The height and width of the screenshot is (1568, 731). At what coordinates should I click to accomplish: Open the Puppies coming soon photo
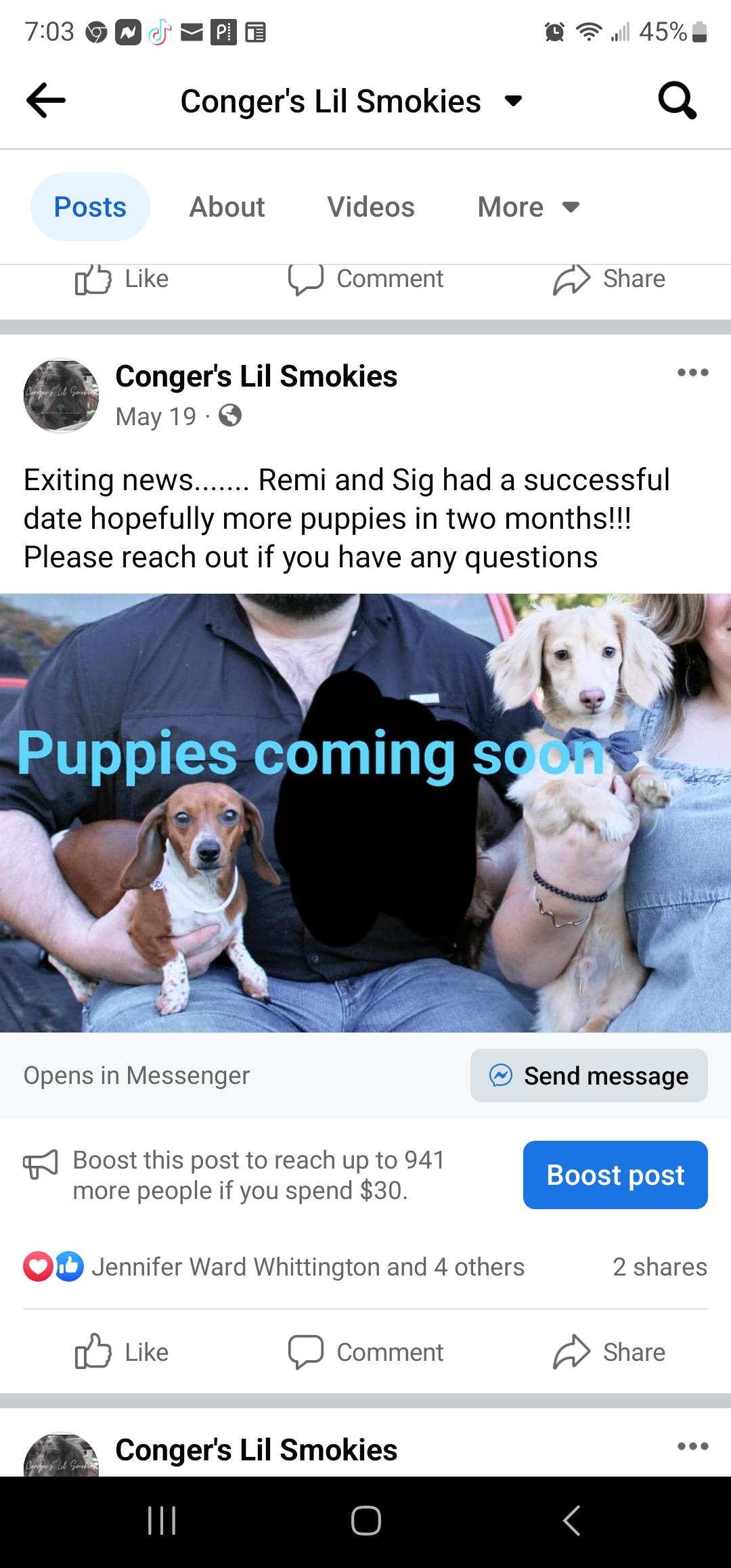365,812
